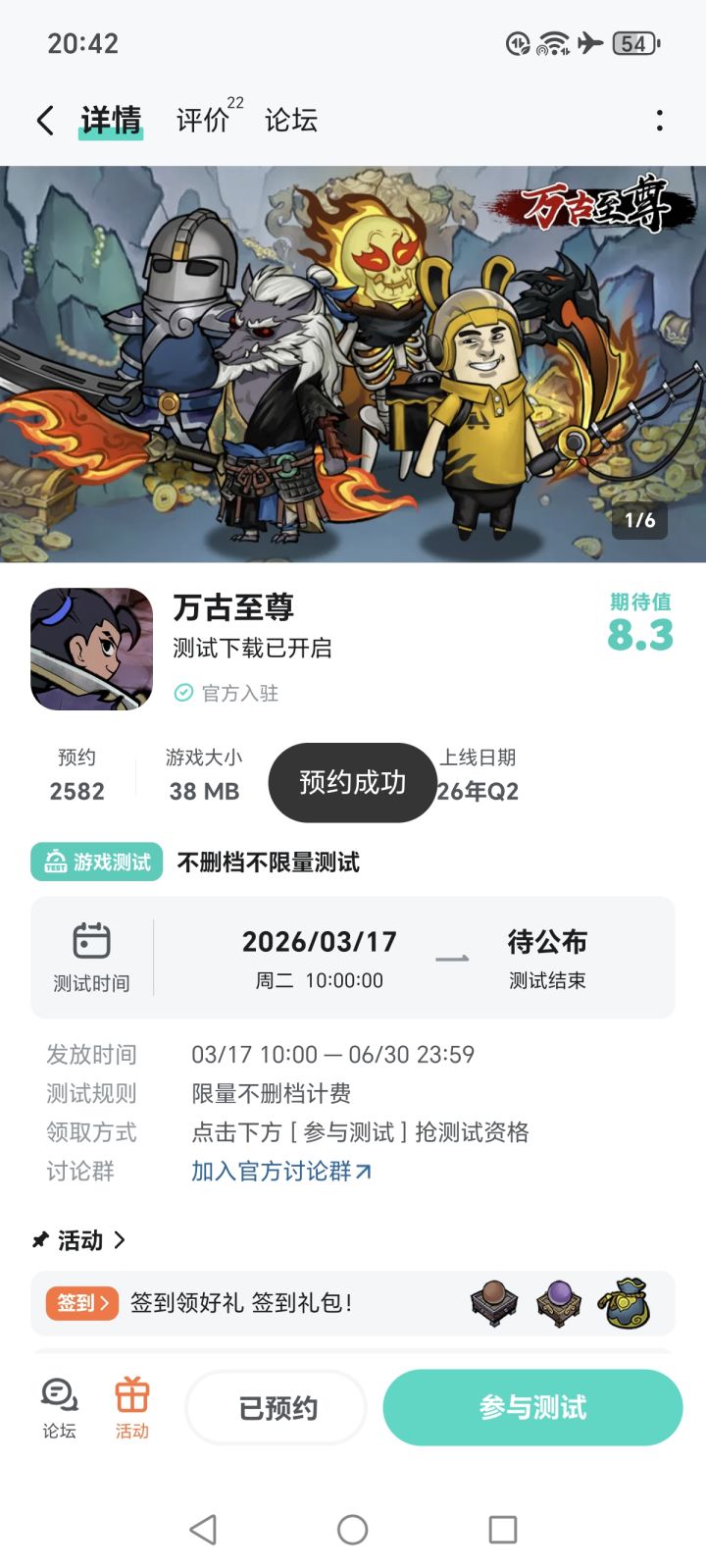Tap the back arrow to leave details
This screenshot has height=1568, width=706.
click(x=43, y=119)
